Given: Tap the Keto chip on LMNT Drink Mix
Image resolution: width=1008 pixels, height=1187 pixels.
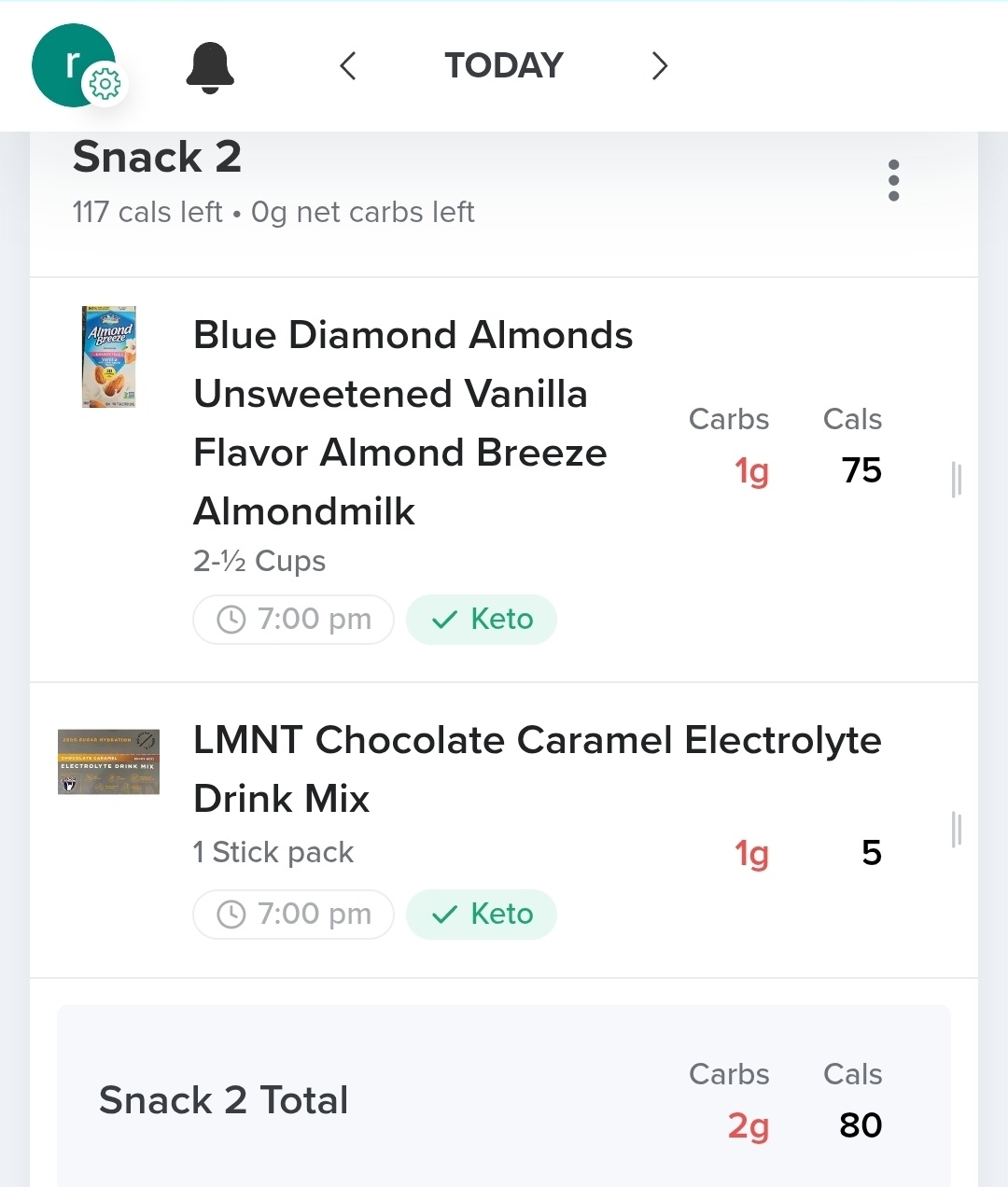Looking at the screenshot, I should 482,915.
